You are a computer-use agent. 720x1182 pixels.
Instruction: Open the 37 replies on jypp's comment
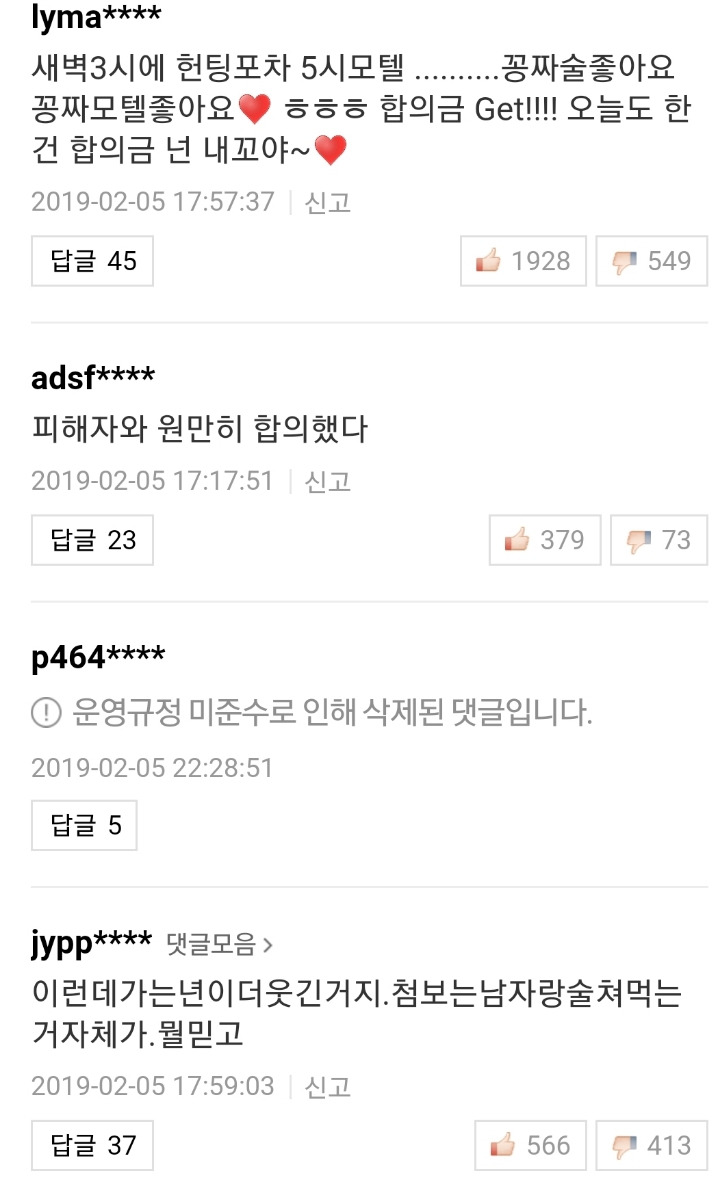[x=92, y=1146]
